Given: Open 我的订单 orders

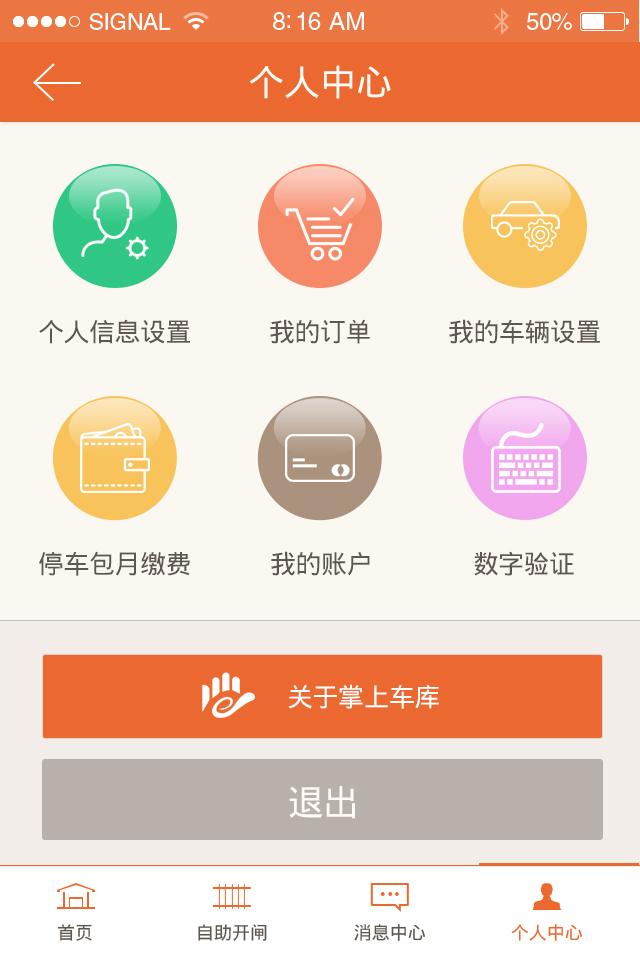Looking at the screenshot, I should 320,227.
